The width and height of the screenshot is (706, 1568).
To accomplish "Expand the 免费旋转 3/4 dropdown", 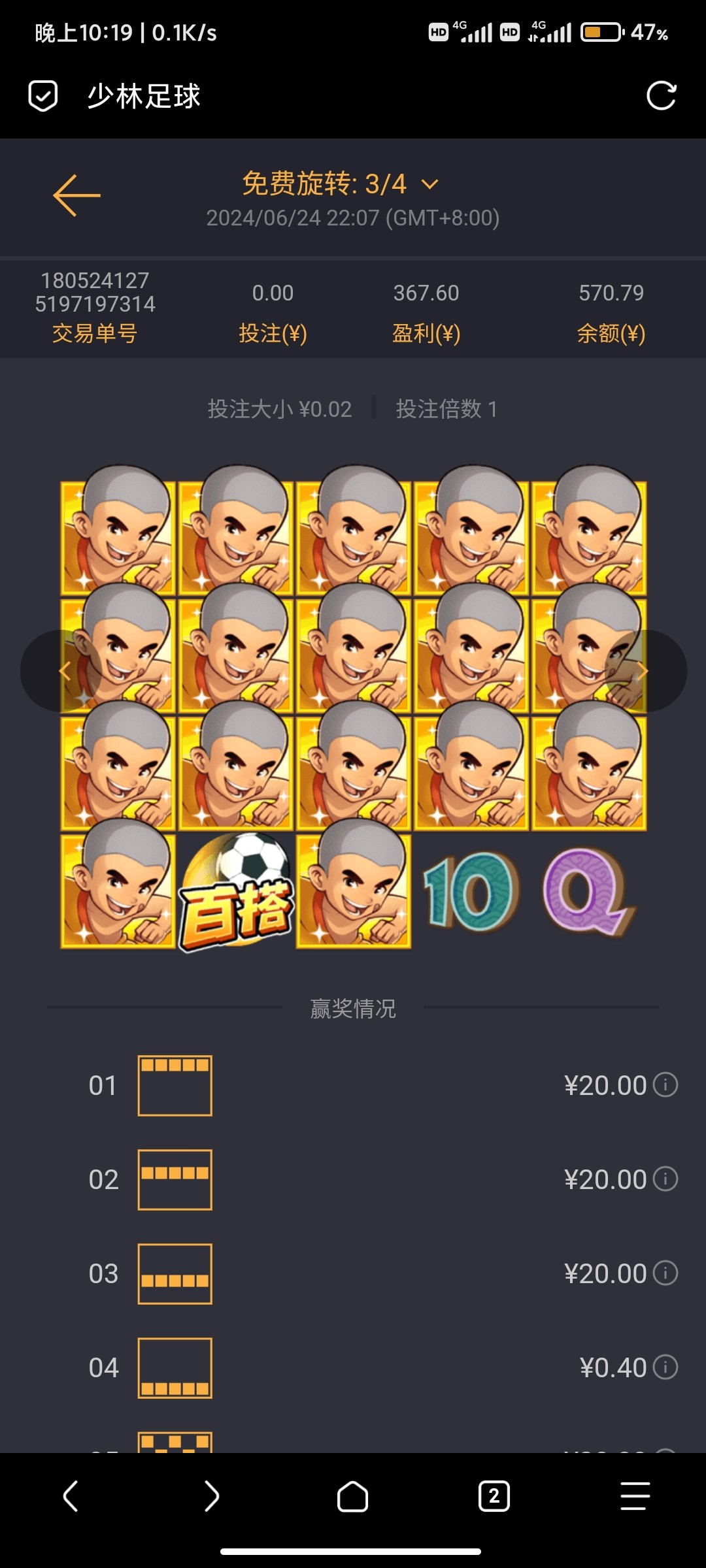I will point(429,184).
